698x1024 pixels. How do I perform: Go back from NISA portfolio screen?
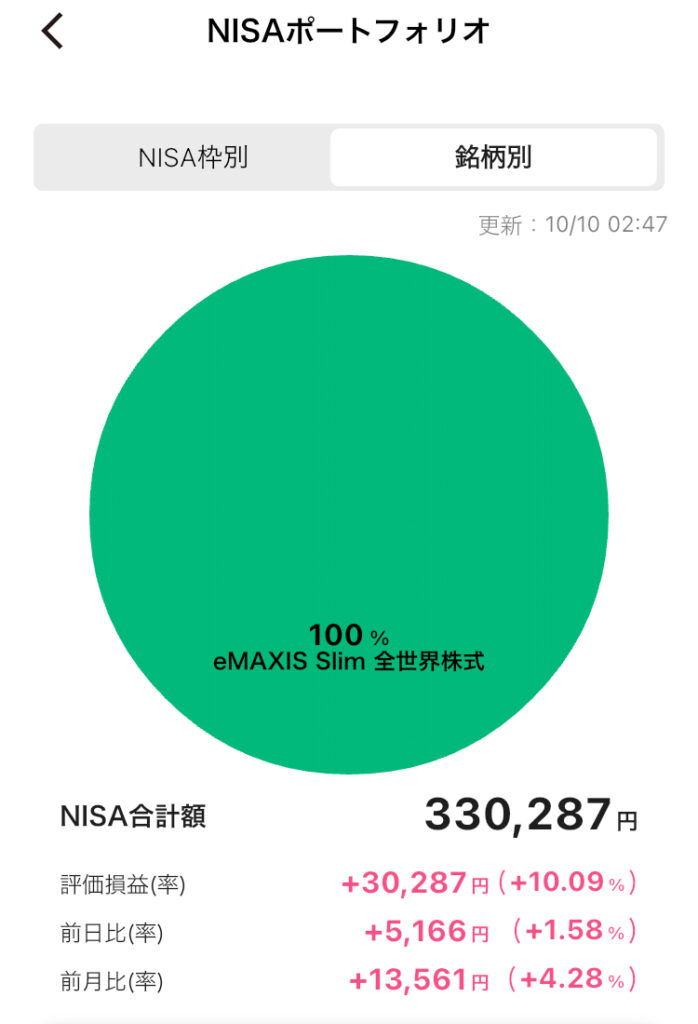[52, 32]
